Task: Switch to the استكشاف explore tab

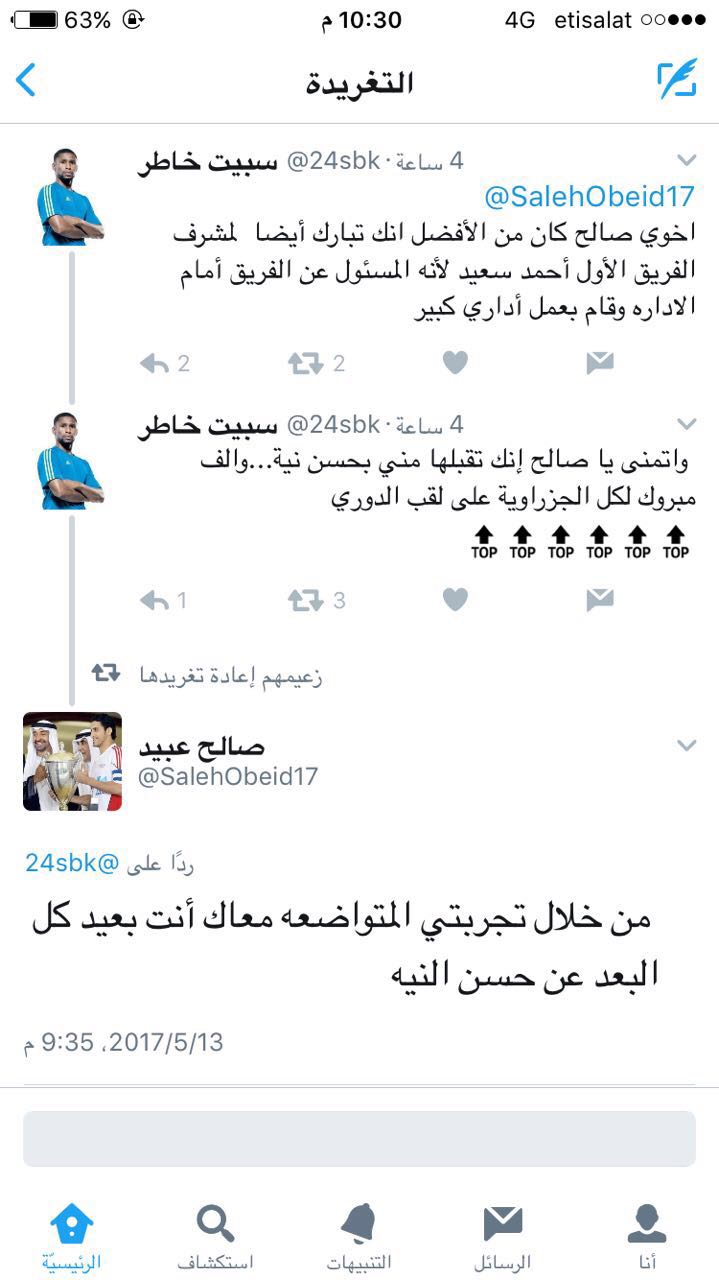Action: pyautogui.click(x=215, y=1236)
